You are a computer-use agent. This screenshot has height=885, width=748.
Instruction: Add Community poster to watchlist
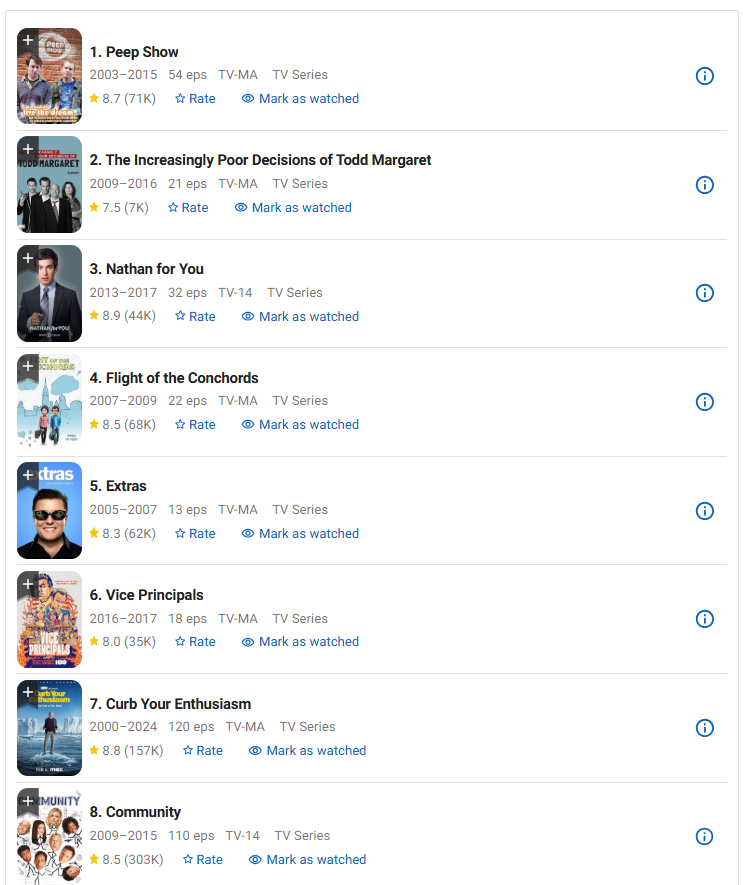28,800
